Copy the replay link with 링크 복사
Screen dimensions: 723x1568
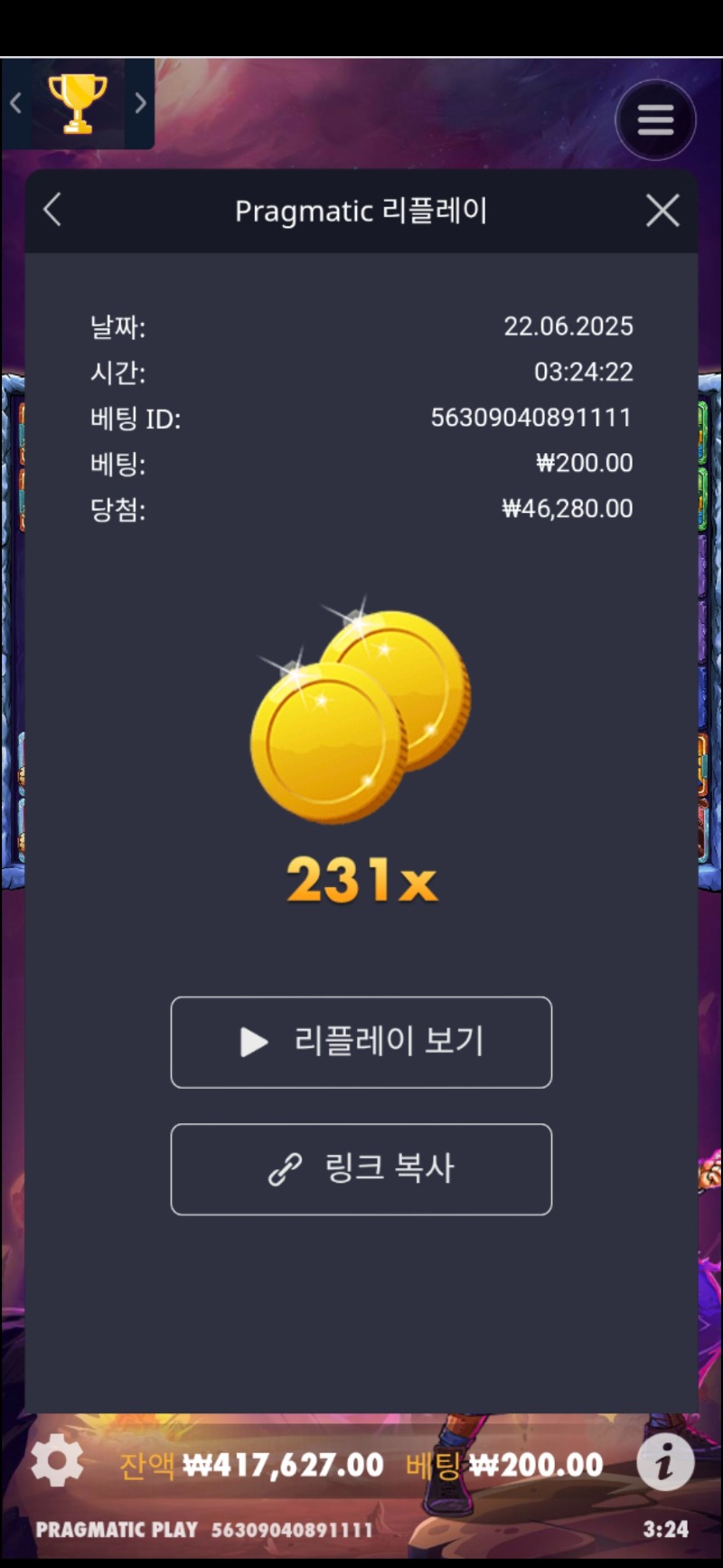click(361, 1168)
